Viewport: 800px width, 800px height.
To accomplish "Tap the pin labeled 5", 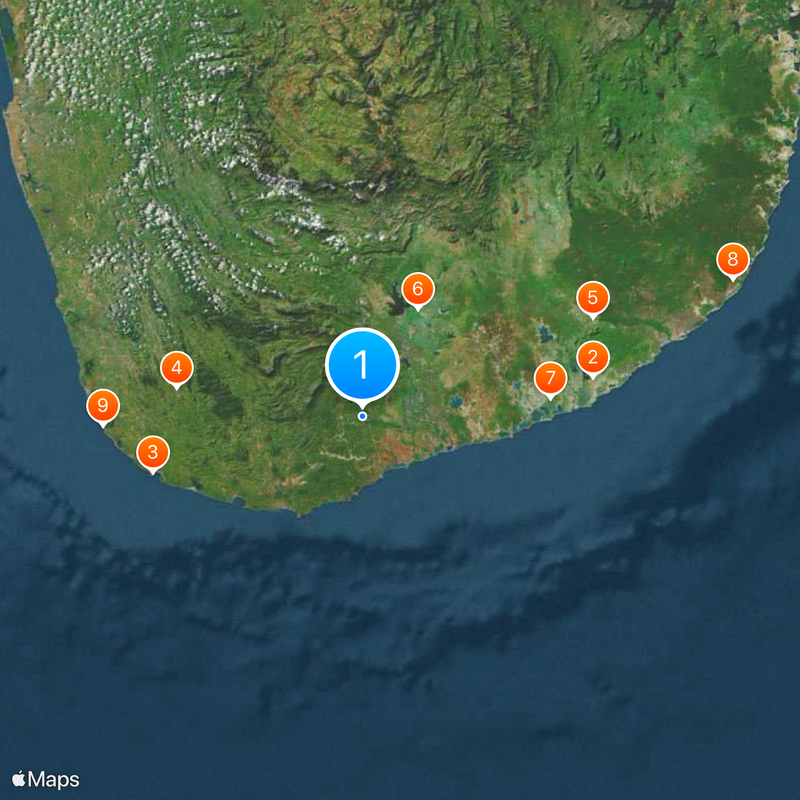I will pyautogui.click(x=592, y=297).
